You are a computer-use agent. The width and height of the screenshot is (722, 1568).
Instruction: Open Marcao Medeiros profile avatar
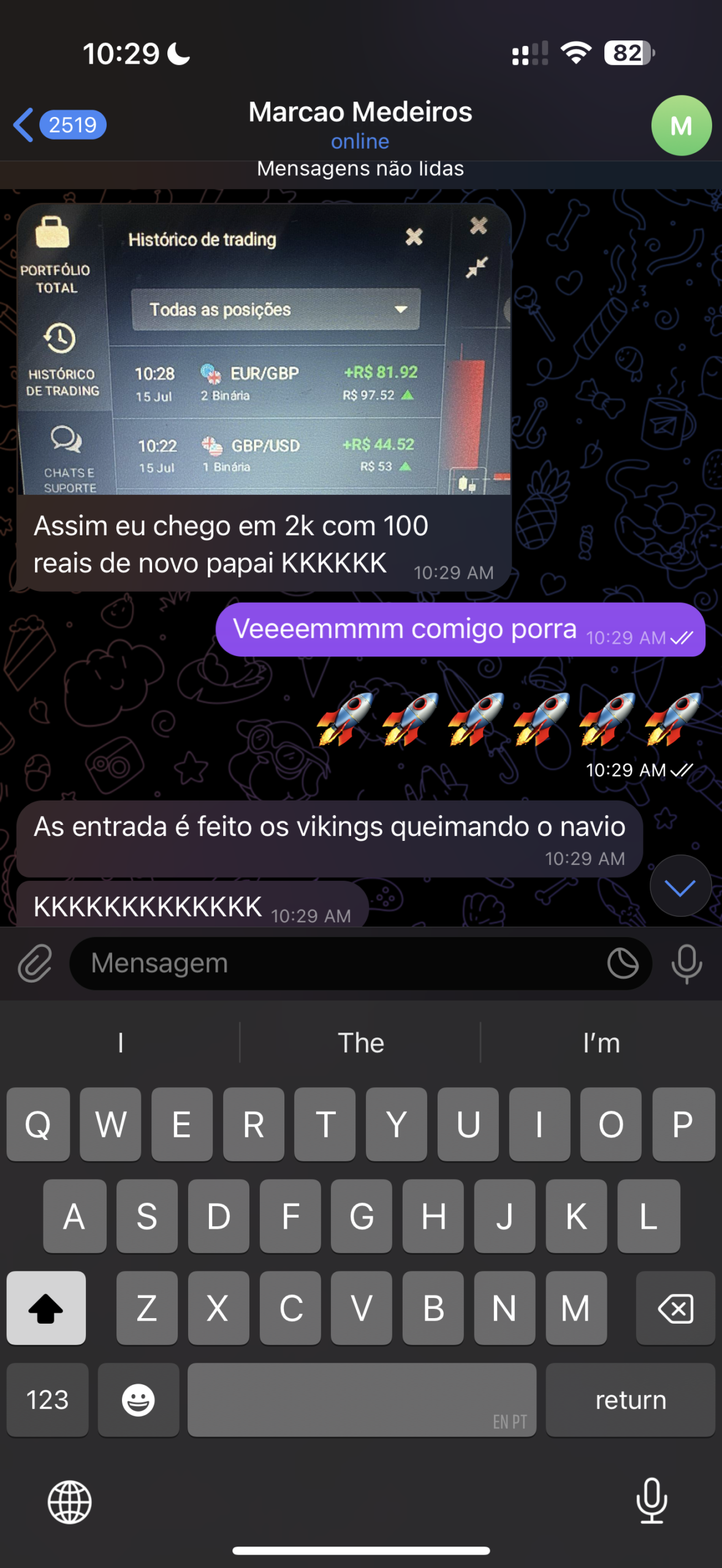tap(681, 126)
